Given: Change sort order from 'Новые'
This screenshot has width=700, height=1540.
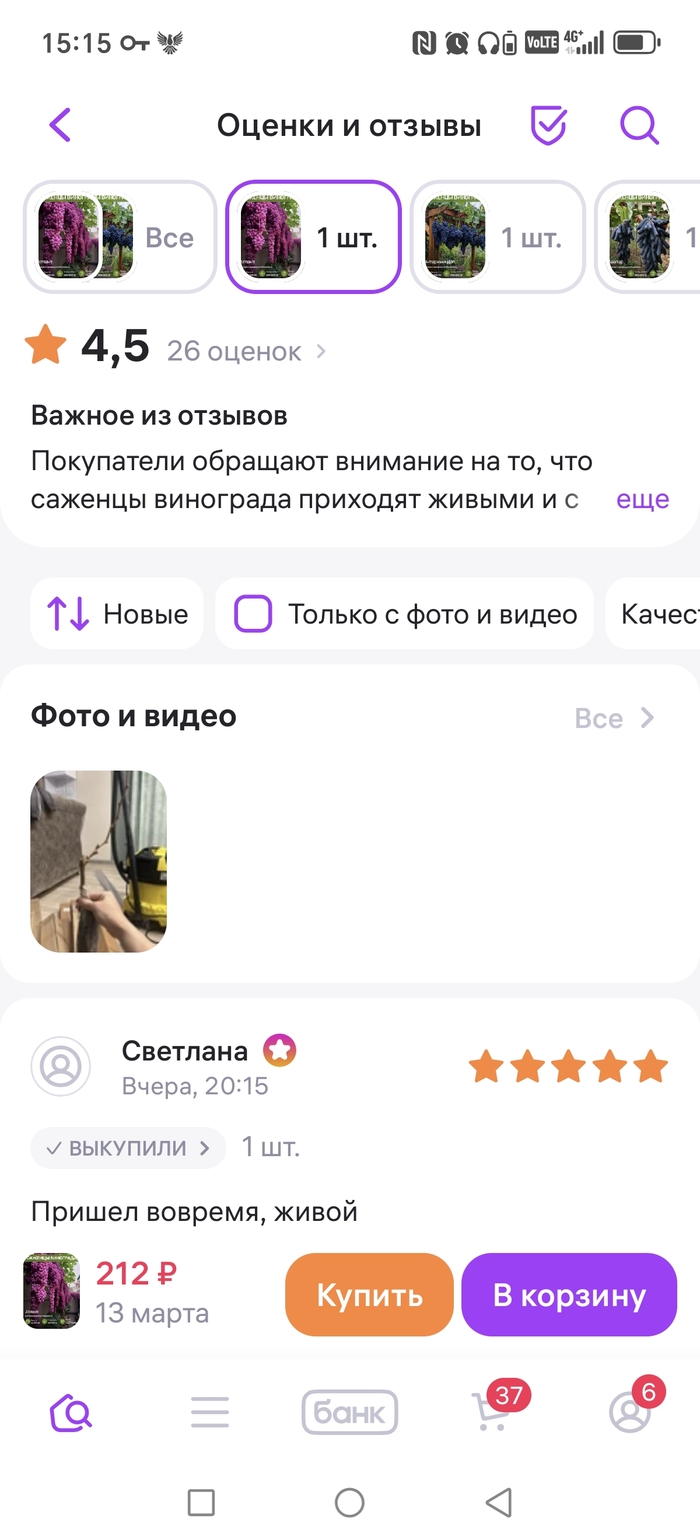Looking at the screenshot, I should 117,614.
